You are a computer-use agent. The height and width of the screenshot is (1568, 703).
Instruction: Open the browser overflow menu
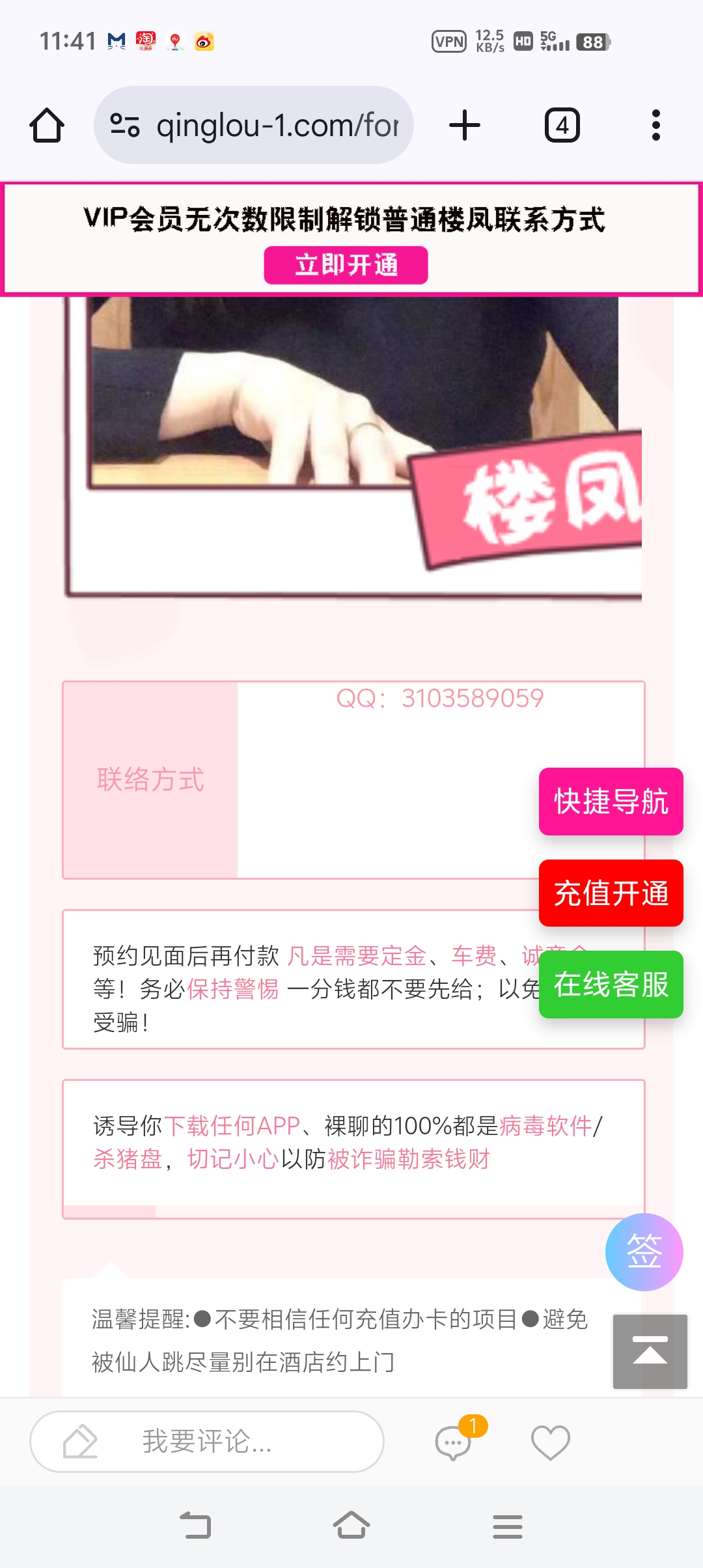(655, 125)
